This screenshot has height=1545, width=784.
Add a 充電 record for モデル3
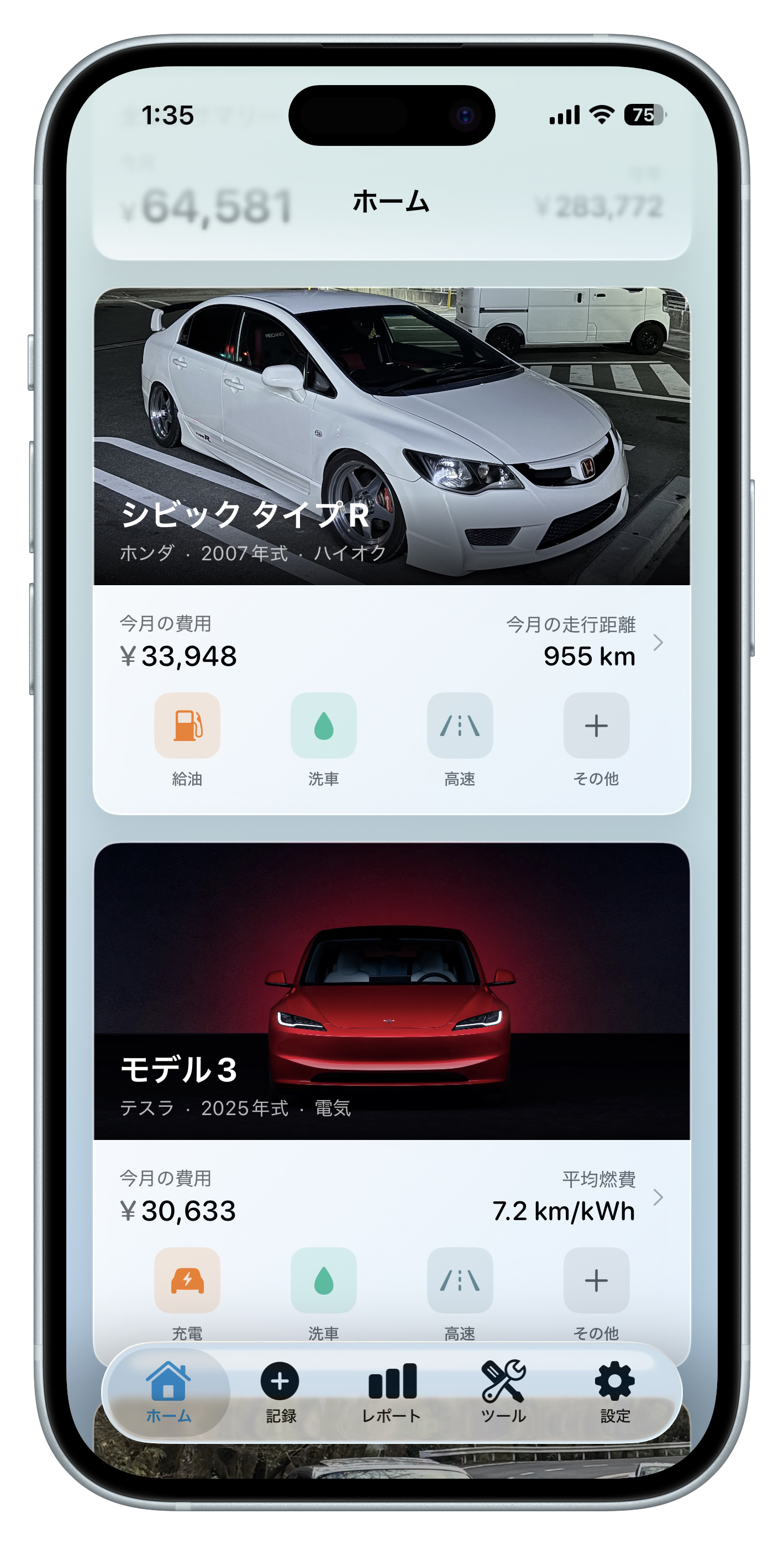(x=187, y=1280)
